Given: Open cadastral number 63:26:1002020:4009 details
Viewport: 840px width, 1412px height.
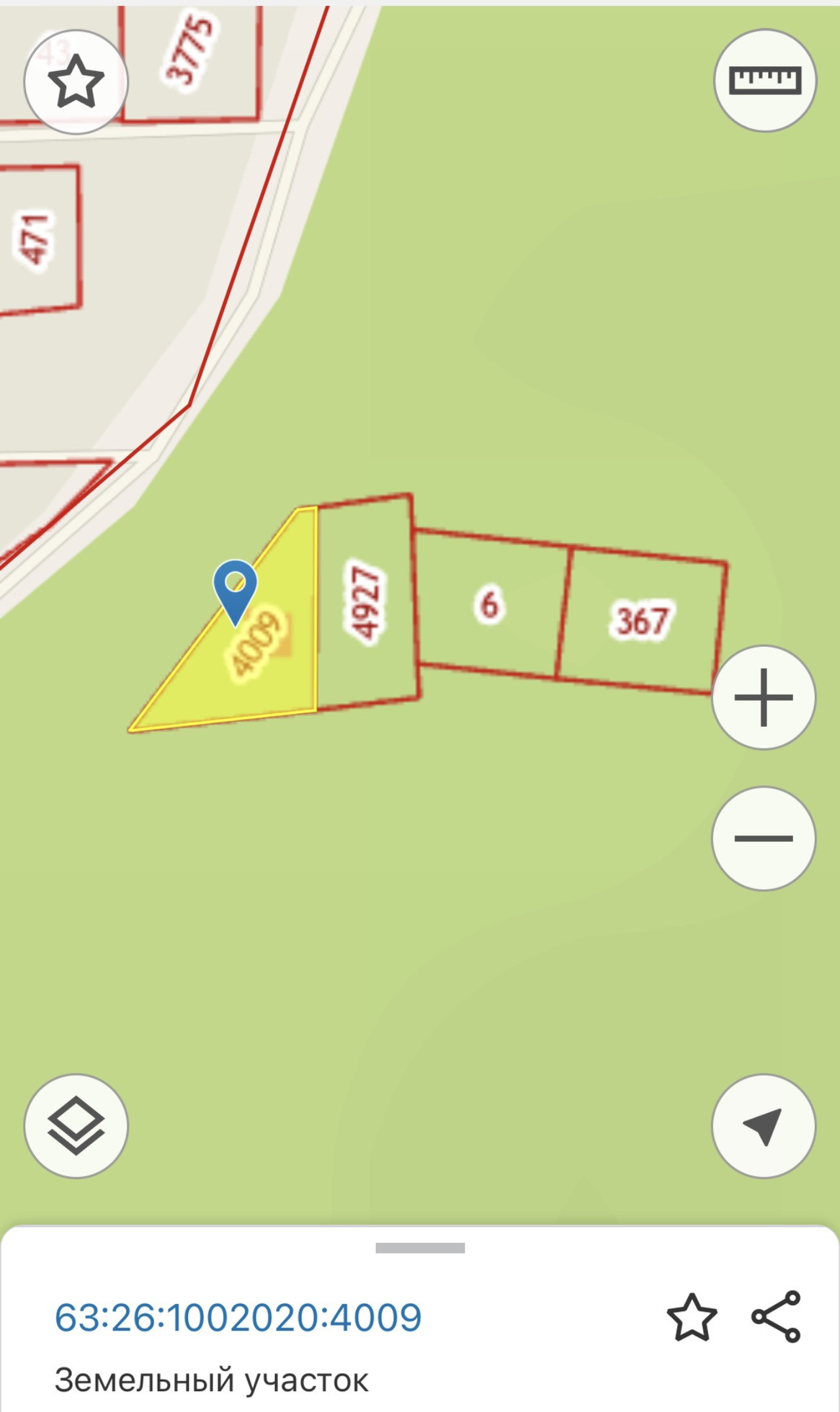Looking at the screenshot, I should 238,1318.
